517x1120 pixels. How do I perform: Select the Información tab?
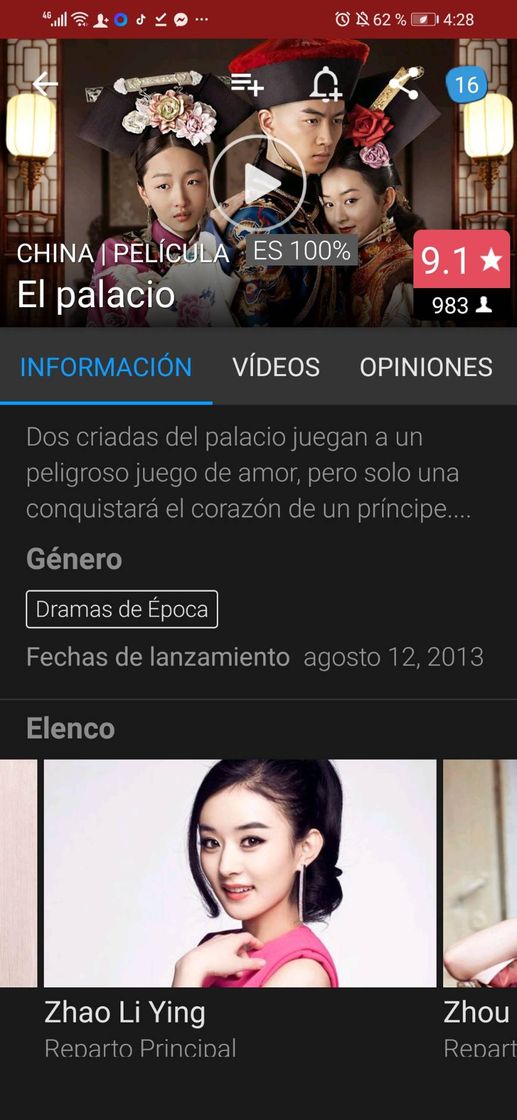106,367
